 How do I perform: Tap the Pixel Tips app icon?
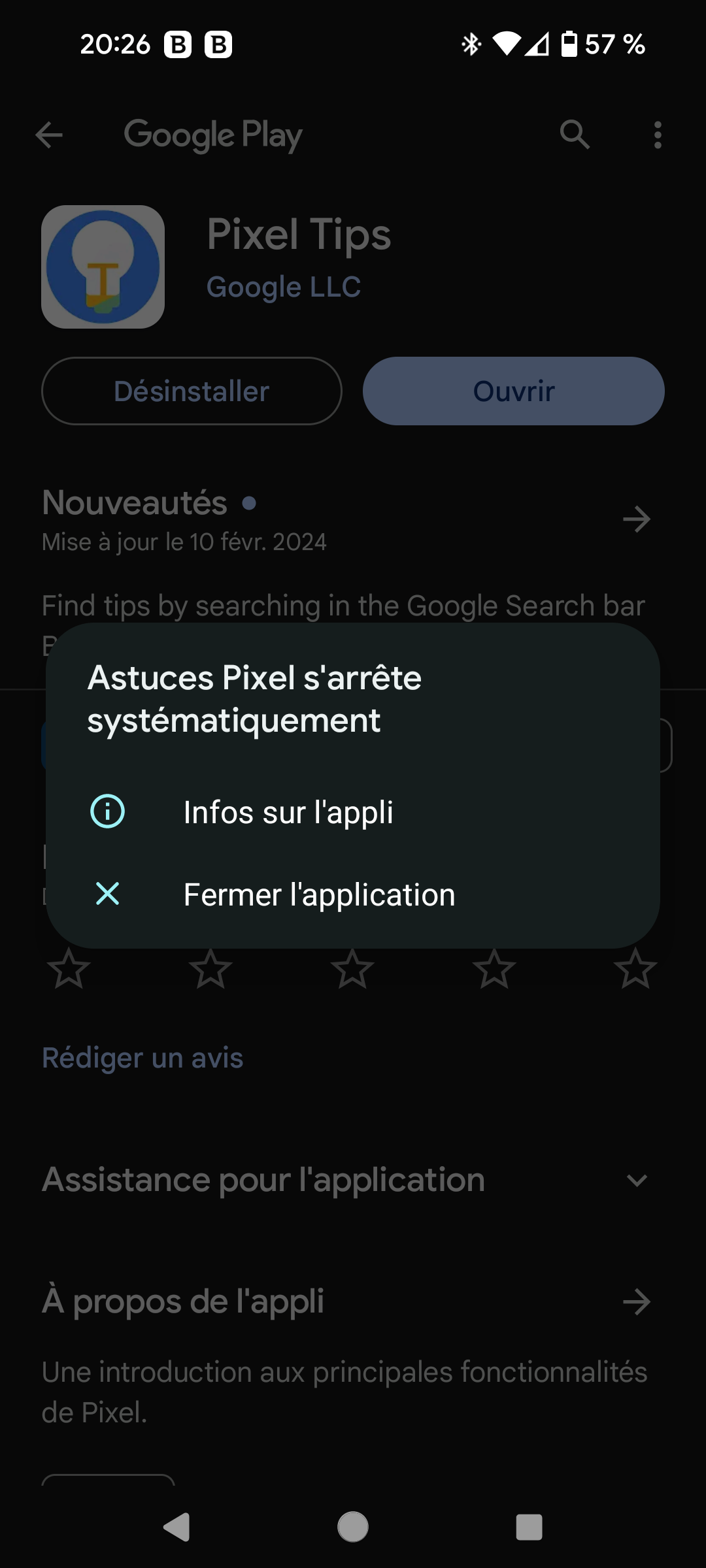click(x=103, y=267)
